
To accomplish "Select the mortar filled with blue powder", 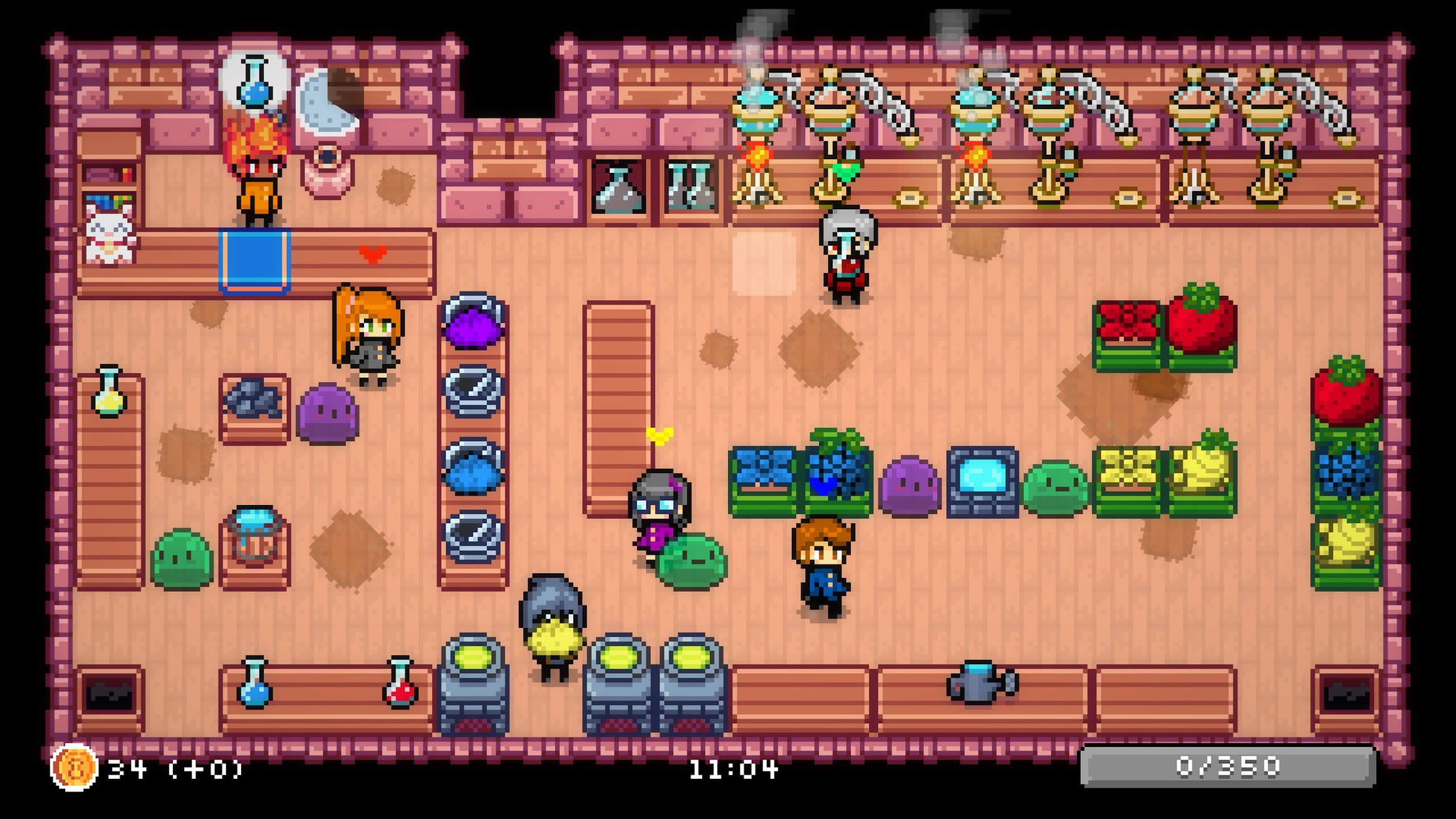I will coord(473,467).
